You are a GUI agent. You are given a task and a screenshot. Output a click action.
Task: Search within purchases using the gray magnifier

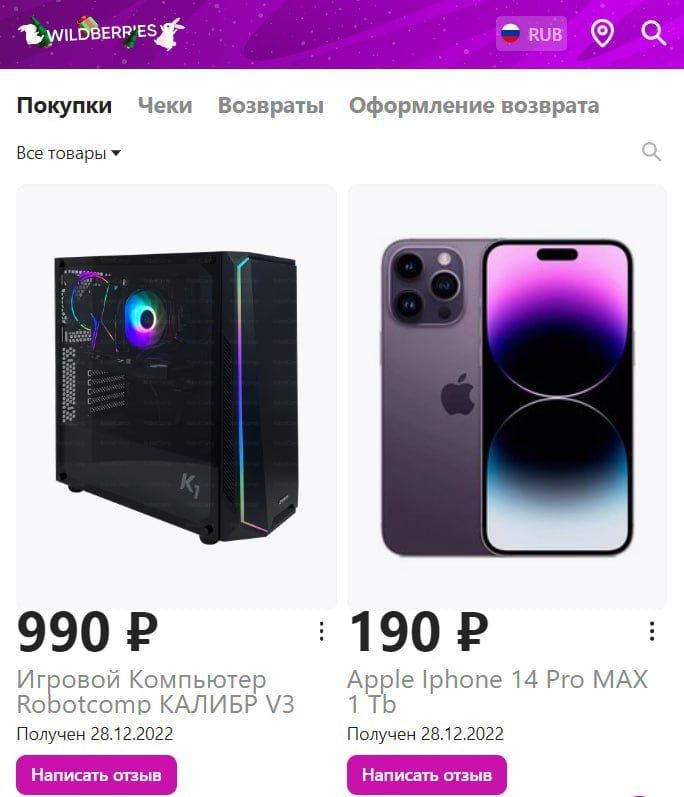[651, 152]
